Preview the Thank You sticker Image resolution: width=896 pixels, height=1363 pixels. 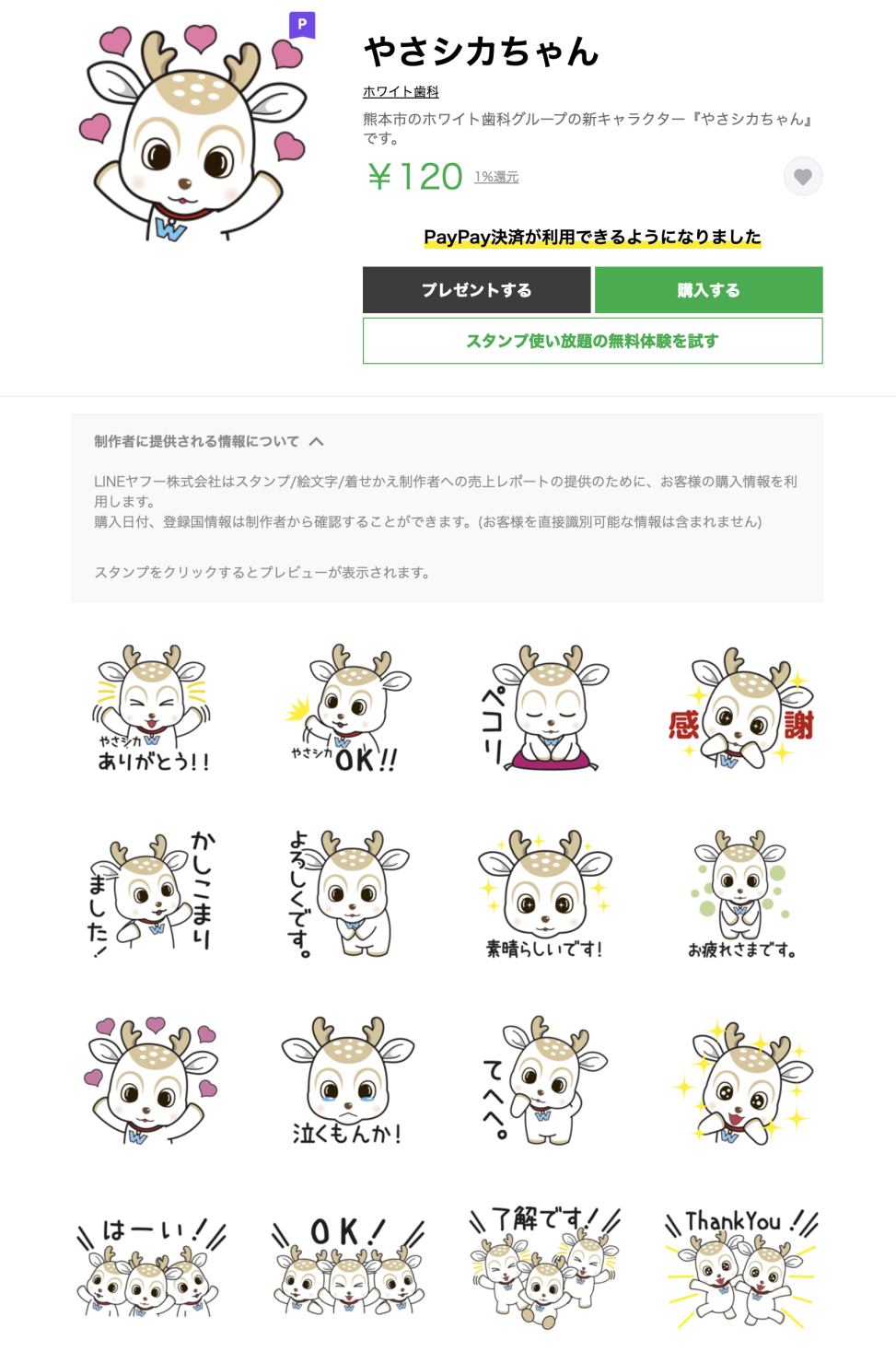pos(742,1267)
